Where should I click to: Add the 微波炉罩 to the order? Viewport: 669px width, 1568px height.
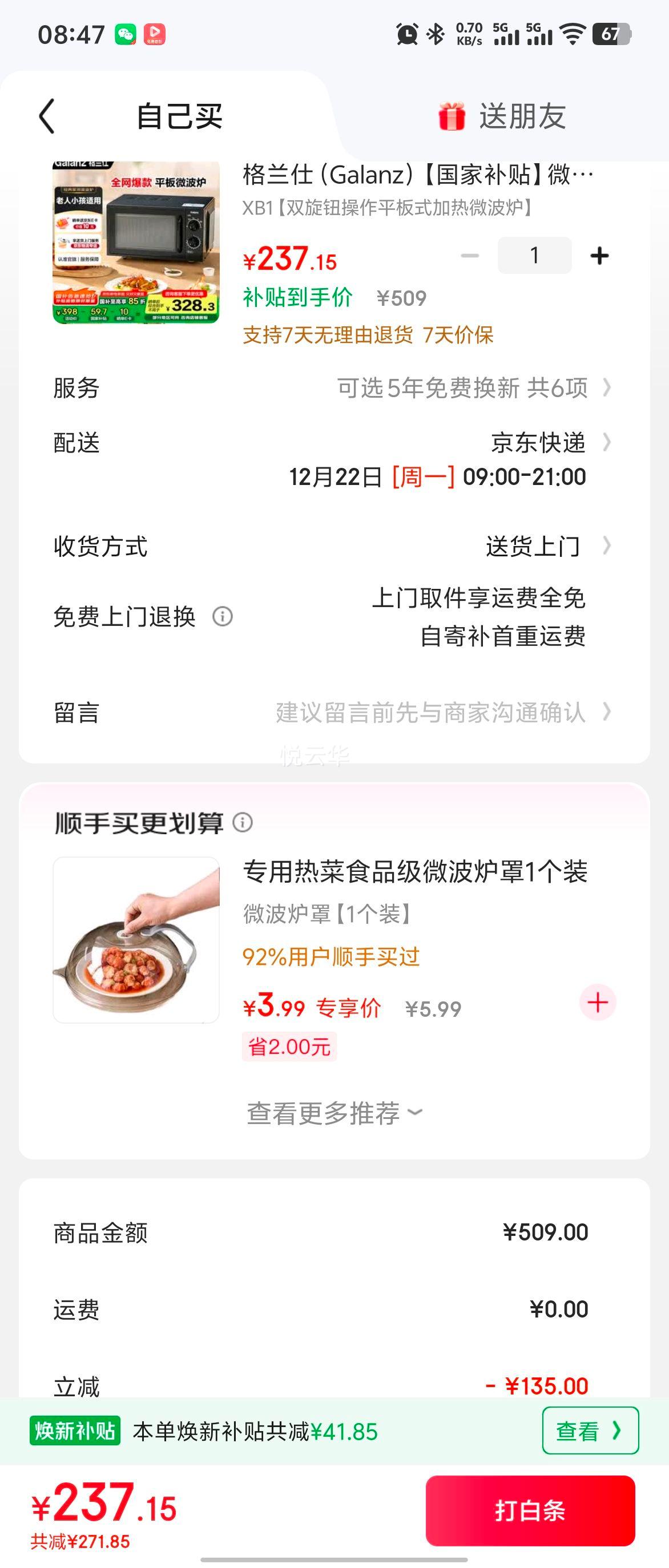click(x=597, y=1002)
